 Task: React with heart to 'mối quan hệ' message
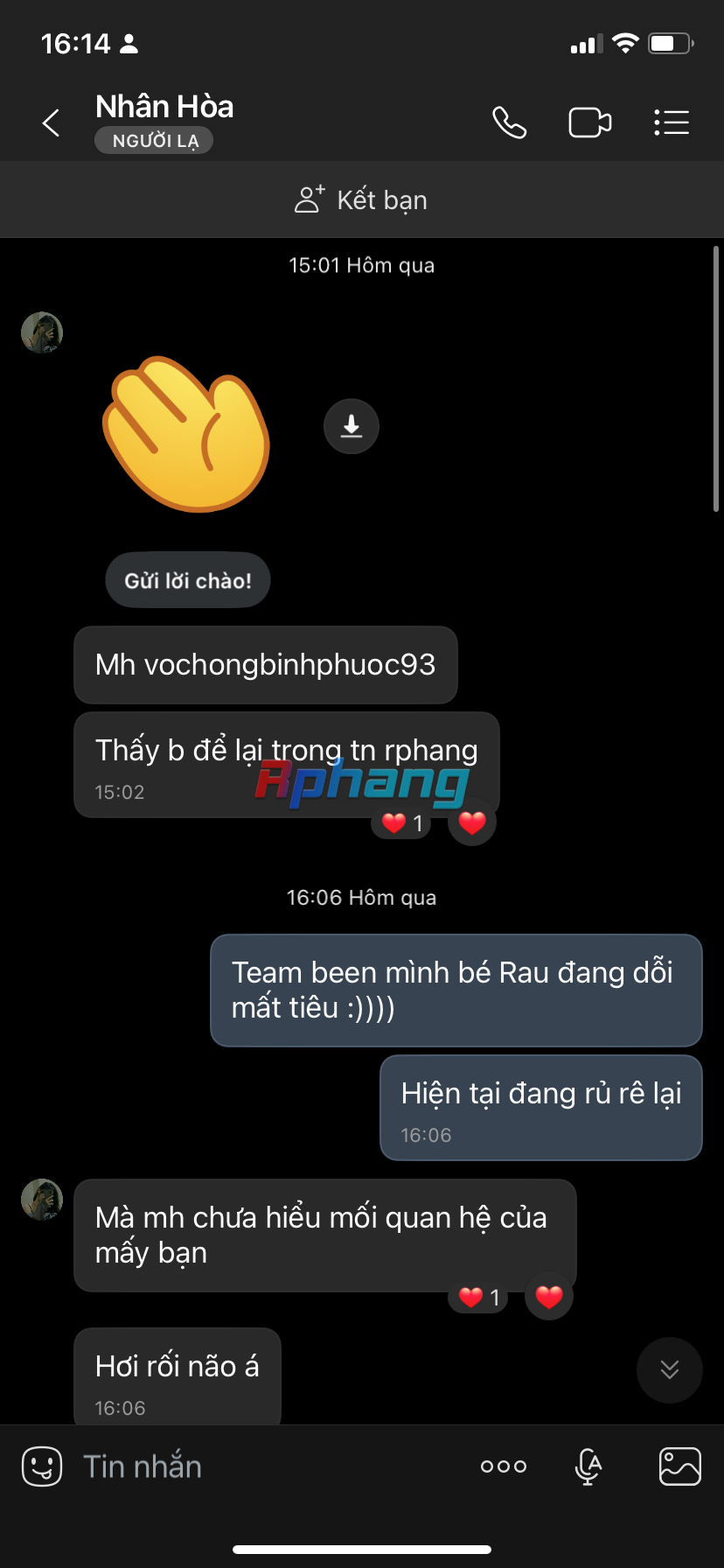pyautogui.click(x=549, y=1296)
